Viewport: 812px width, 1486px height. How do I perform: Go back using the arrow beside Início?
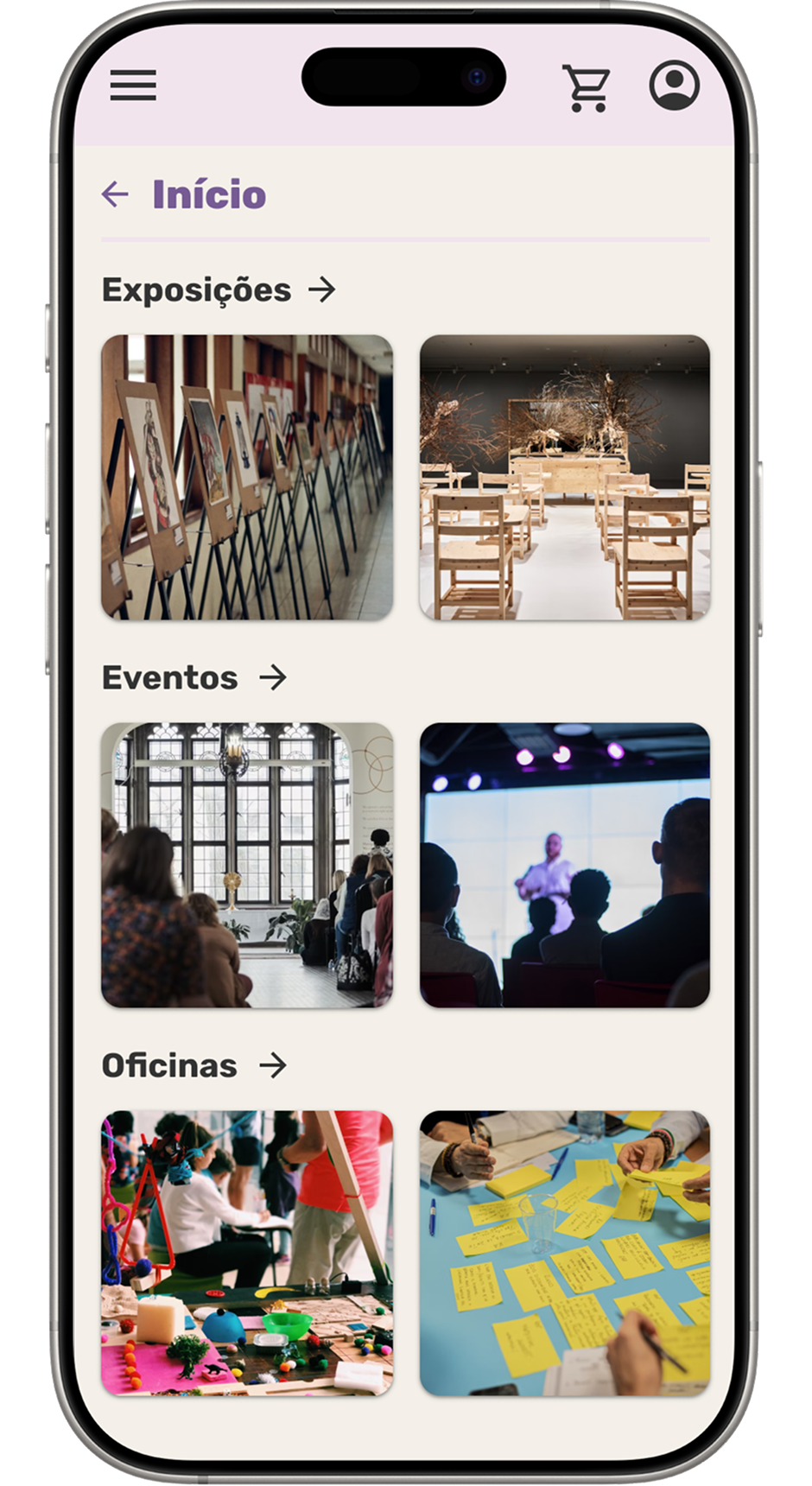115,194
